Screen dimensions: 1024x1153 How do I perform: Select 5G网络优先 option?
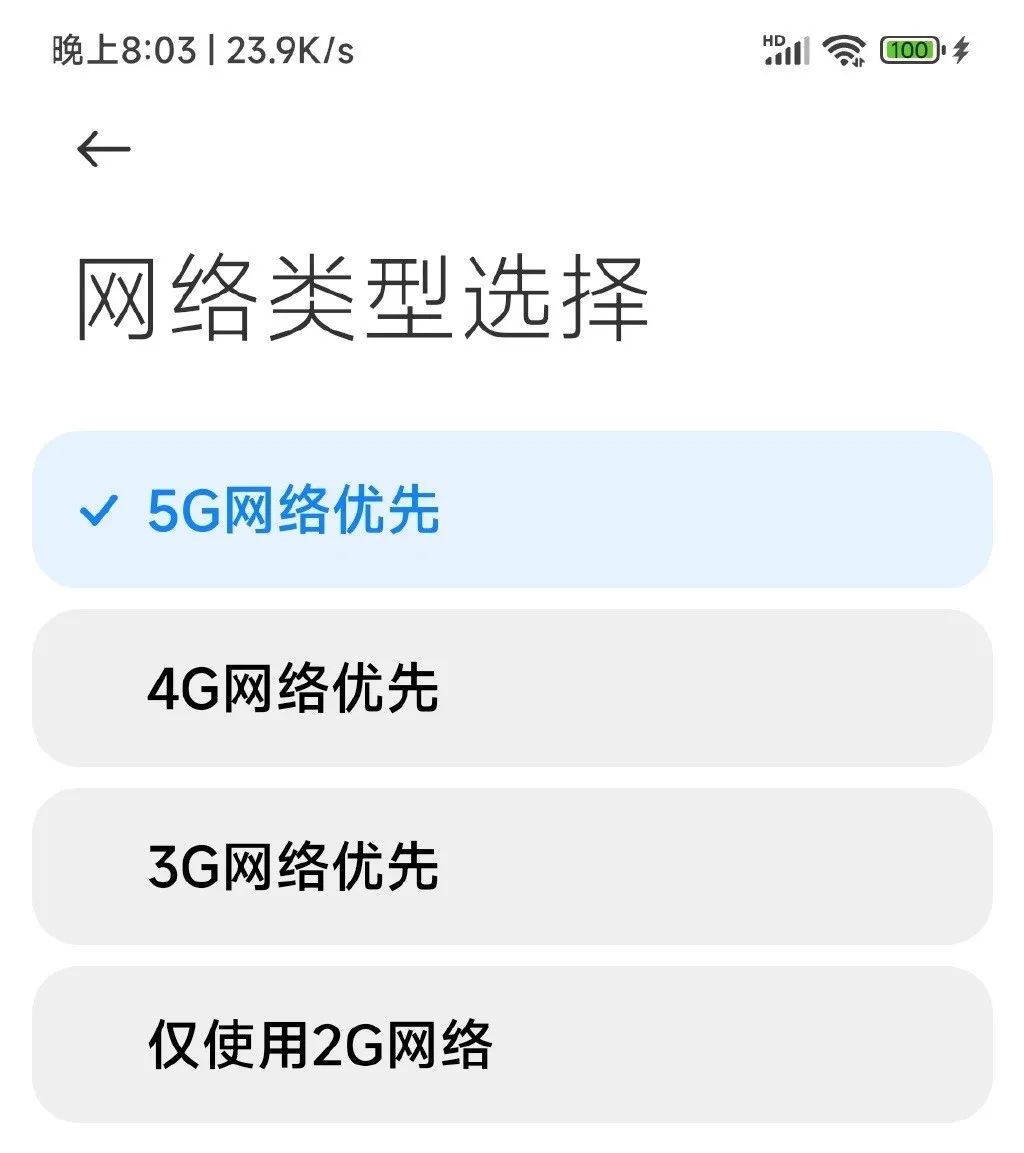512,510
